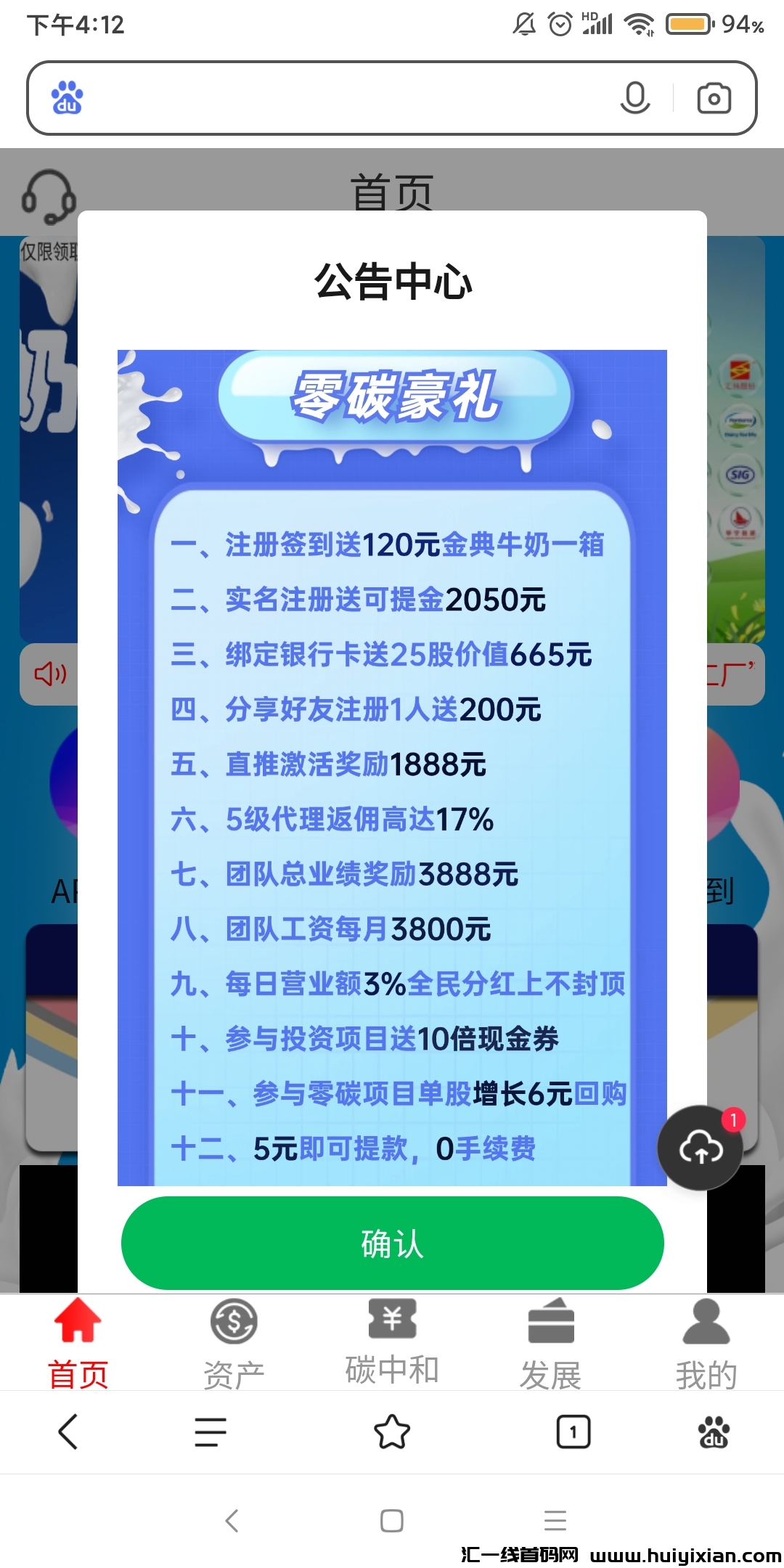Open the browser hamburger menu

pyautogui.click(x=211, y=1432)
